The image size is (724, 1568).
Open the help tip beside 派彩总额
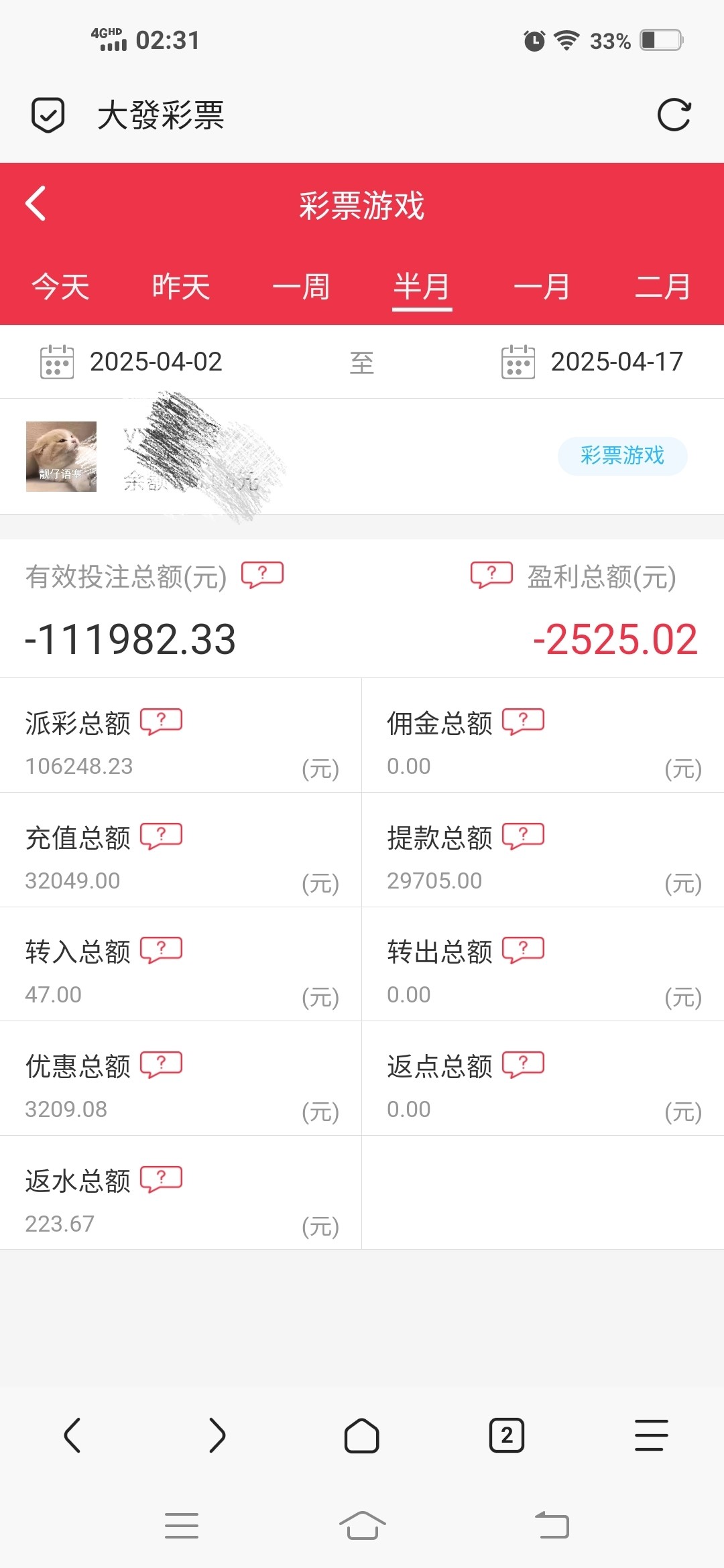(x=161, y=721)
